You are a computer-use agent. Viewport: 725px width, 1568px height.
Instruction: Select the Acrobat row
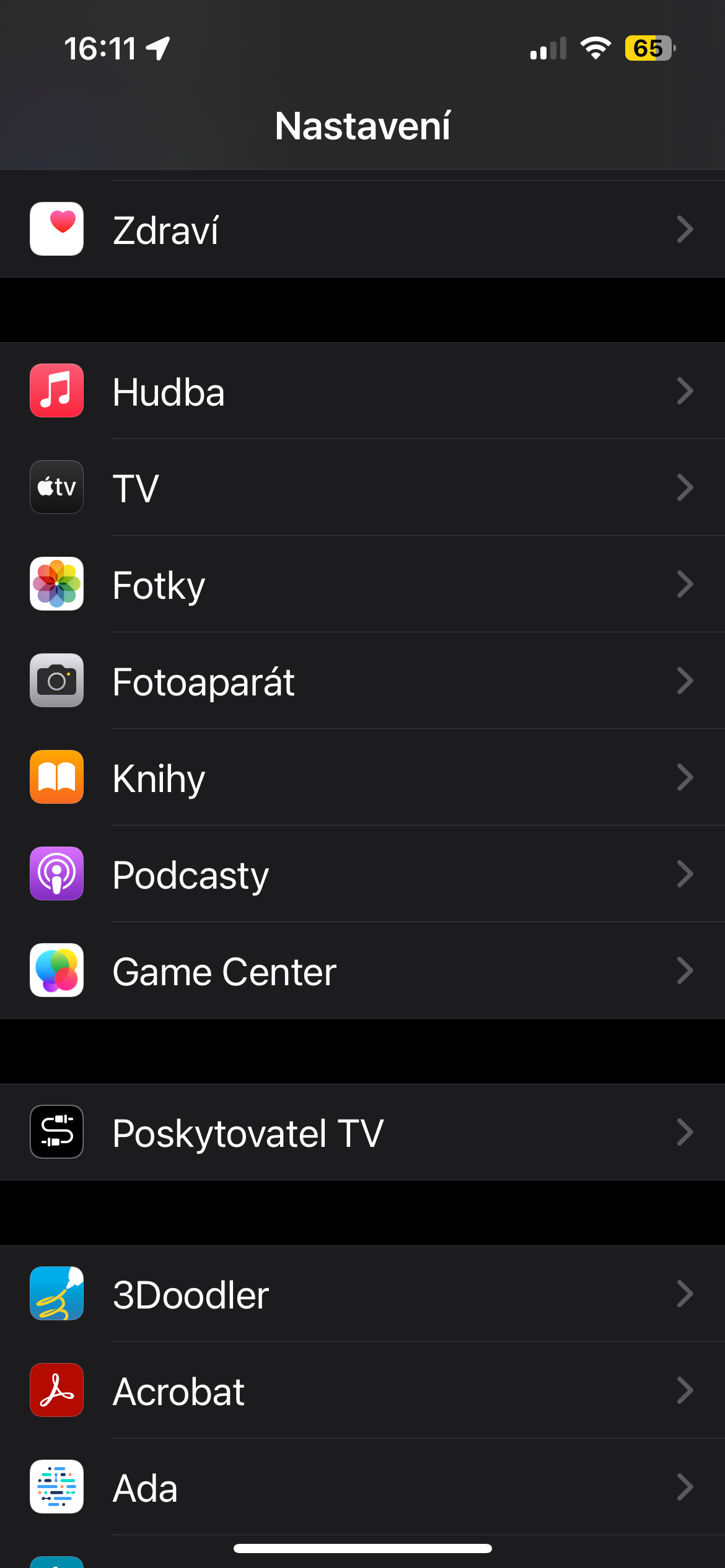(x=362, y=1391)
